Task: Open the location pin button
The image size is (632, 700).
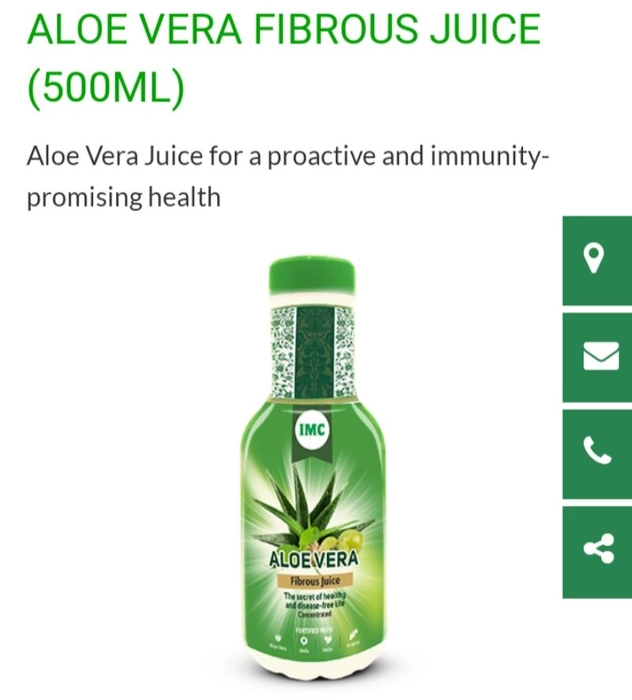Action: click(597, 260)
